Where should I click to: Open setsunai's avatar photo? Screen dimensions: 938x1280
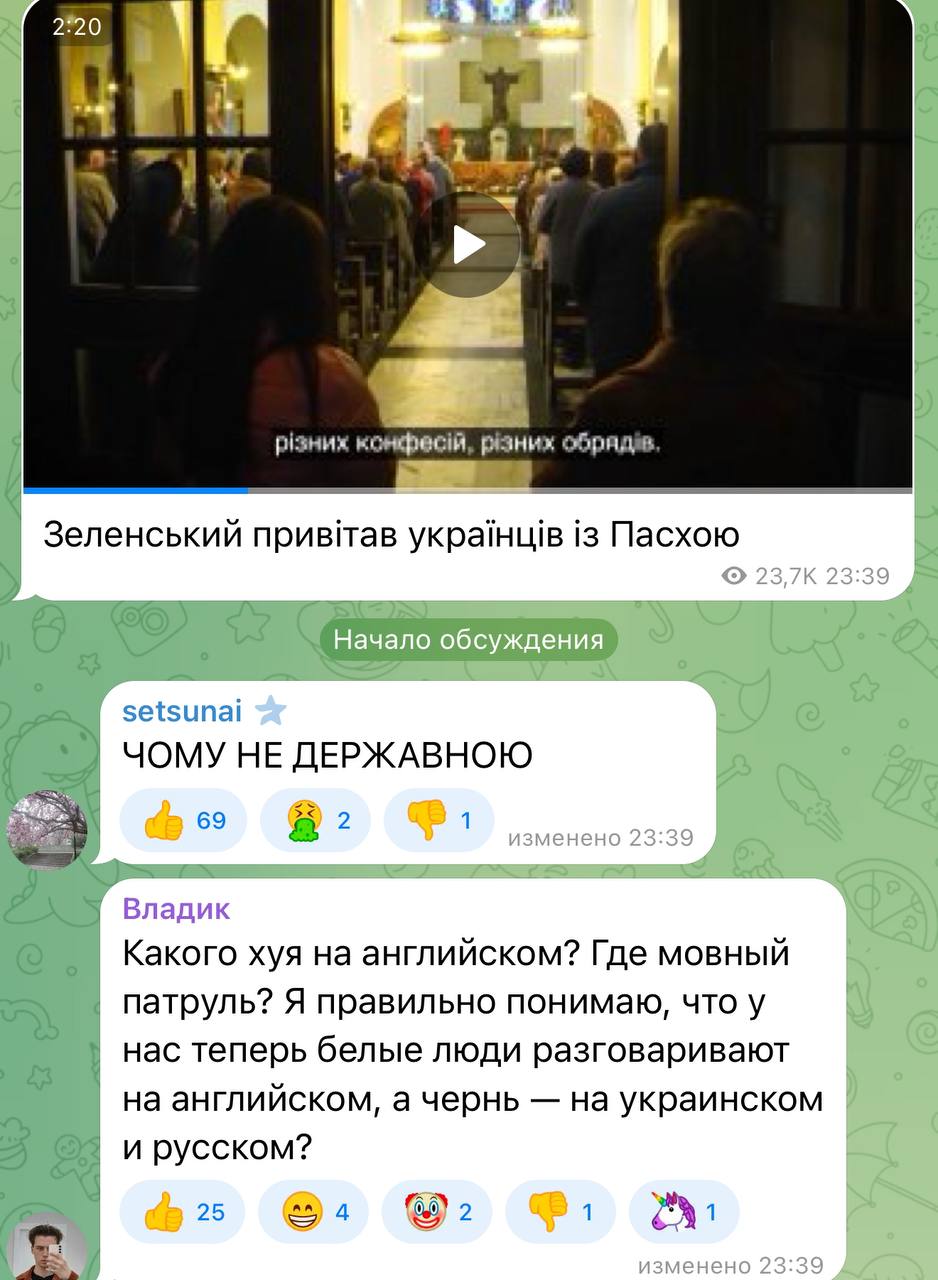pyautogui.click(x=47, y=830)
